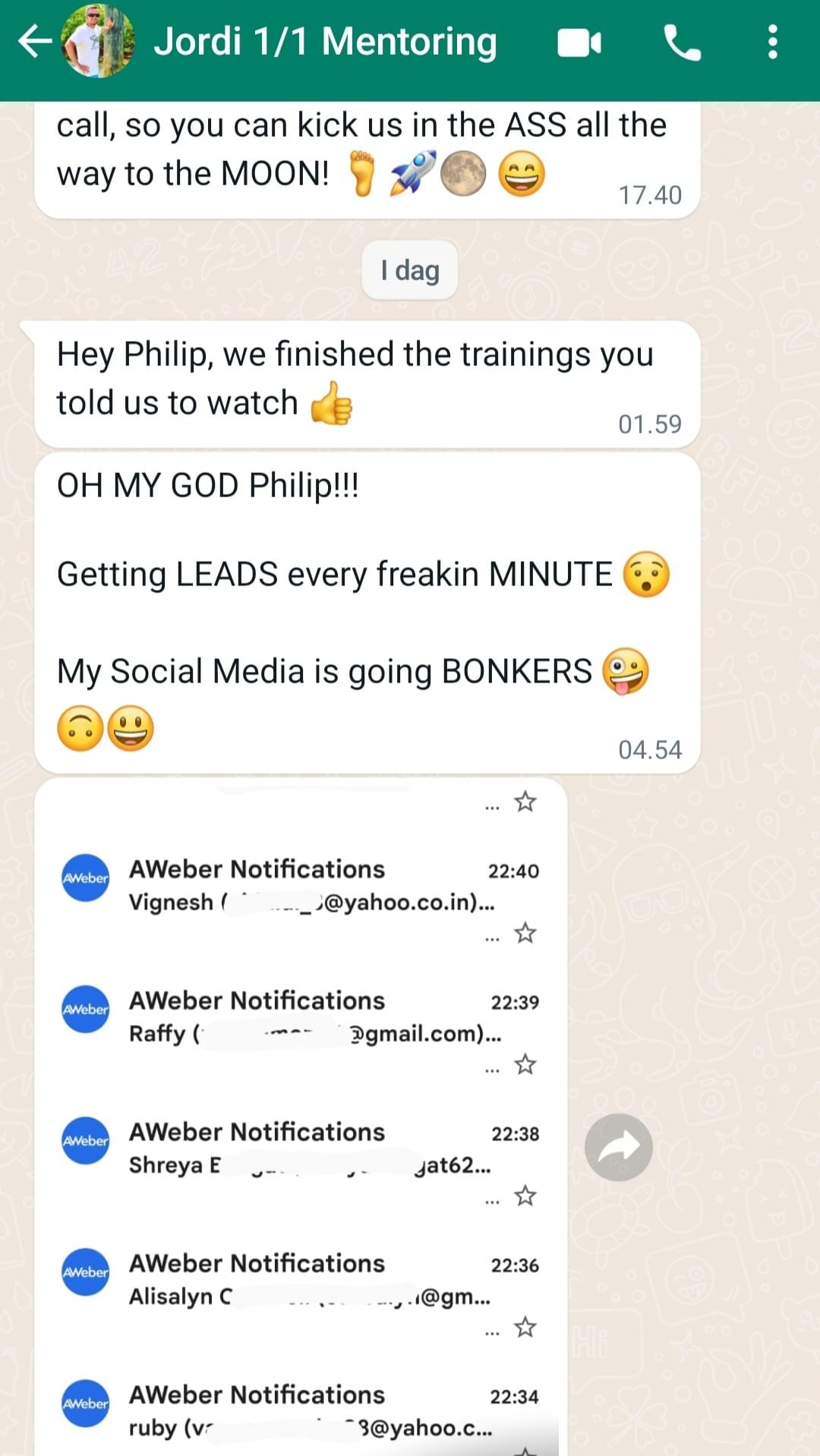The width and height of the screenshot is (820, 1456).
Task: Start a voice call with Jordi
Action: 683,43
